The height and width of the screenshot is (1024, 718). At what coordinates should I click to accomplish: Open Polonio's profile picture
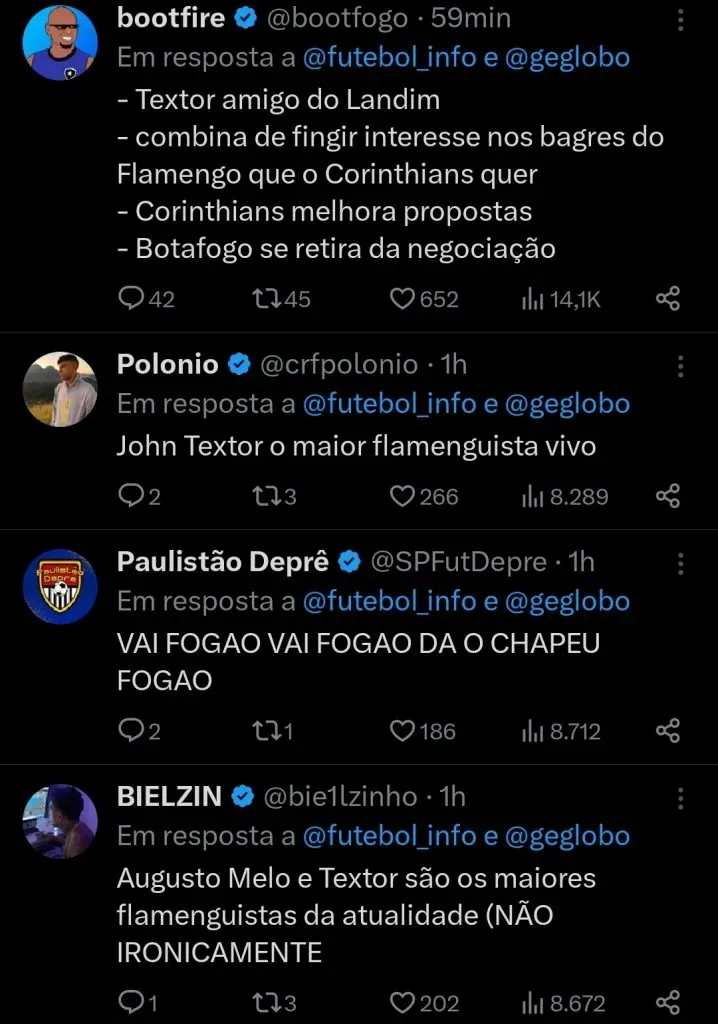click(x=60, y=389)
